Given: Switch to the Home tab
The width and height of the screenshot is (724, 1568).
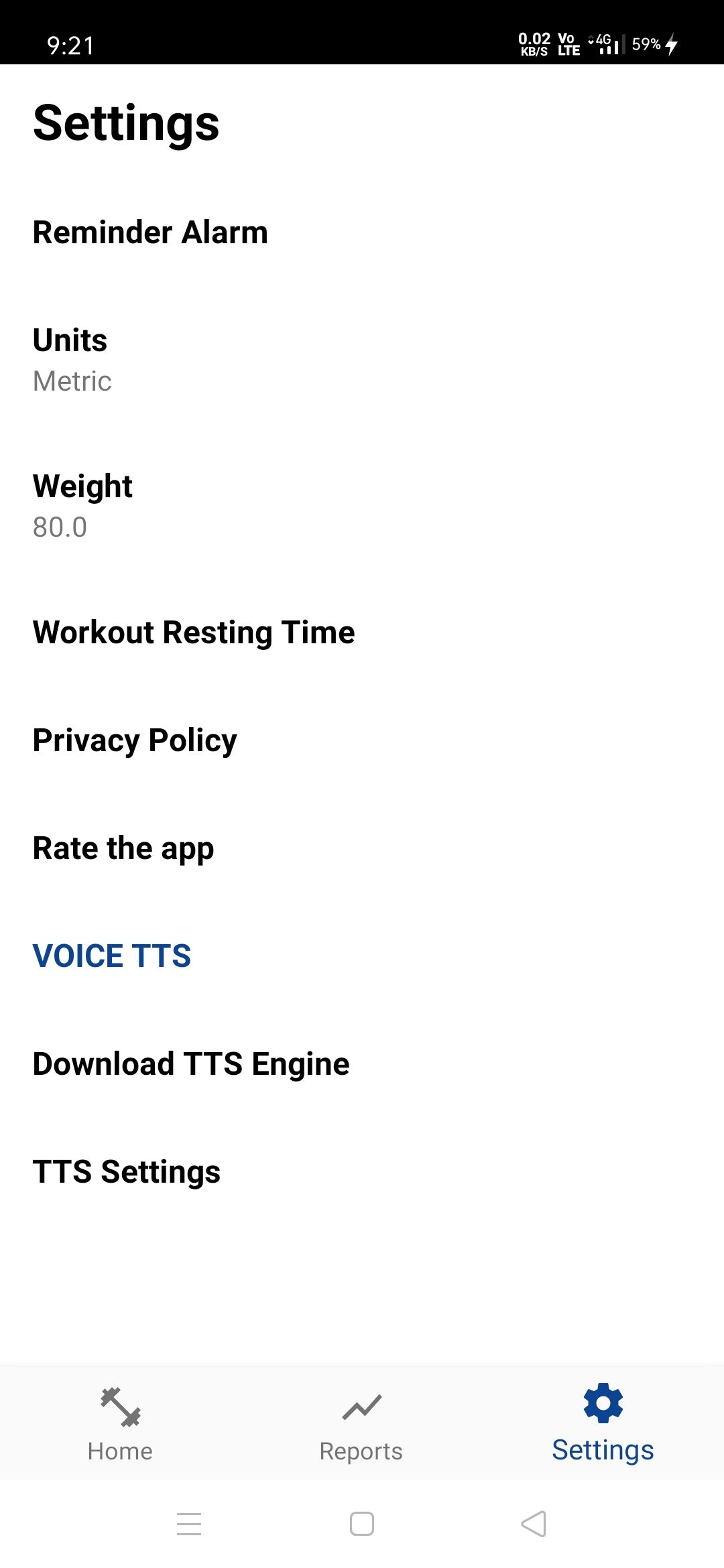Looking at the screenshot, I should (121, 1422).
